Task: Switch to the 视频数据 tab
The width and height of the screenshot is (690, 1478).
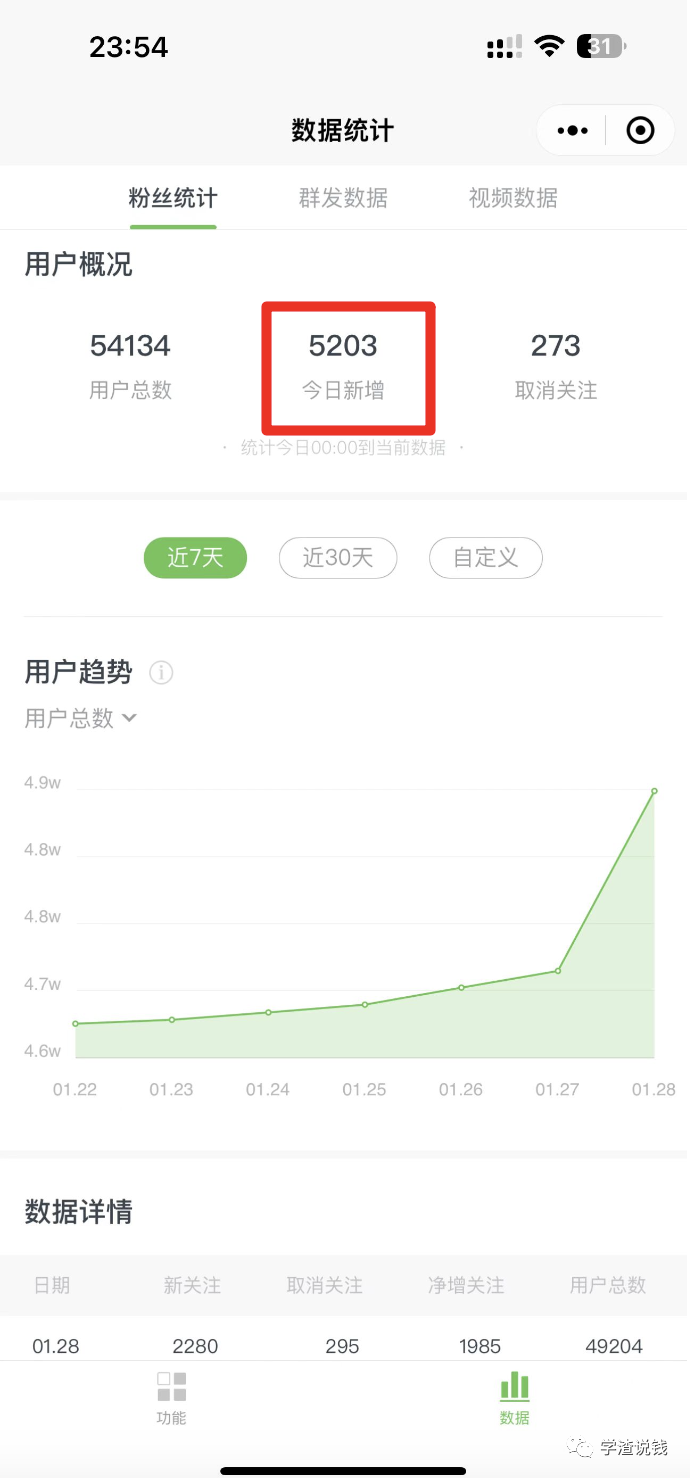Action: point(513,198)
